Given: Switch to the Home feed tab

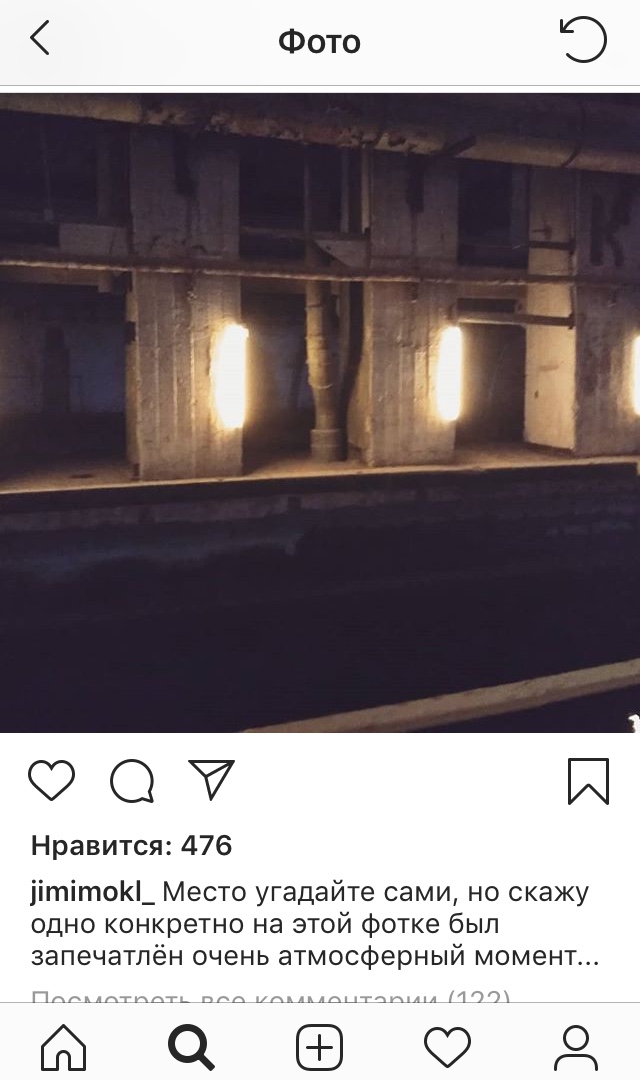Looking at the screenshot, I should pyautogui.click(x=63, y=1047).
